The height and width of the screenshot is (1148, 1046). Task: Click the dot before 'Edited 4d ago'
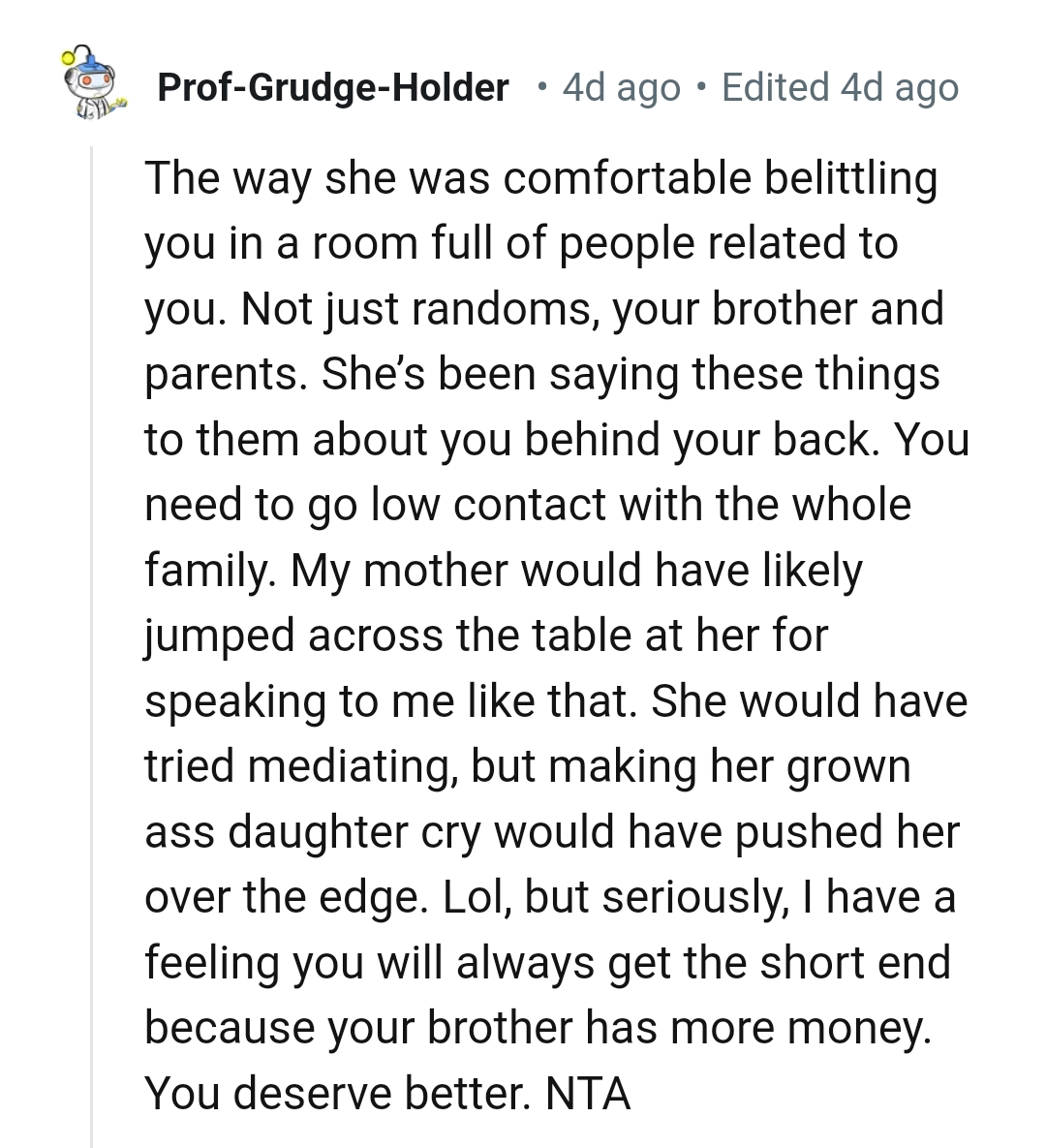tap(701, 87)
